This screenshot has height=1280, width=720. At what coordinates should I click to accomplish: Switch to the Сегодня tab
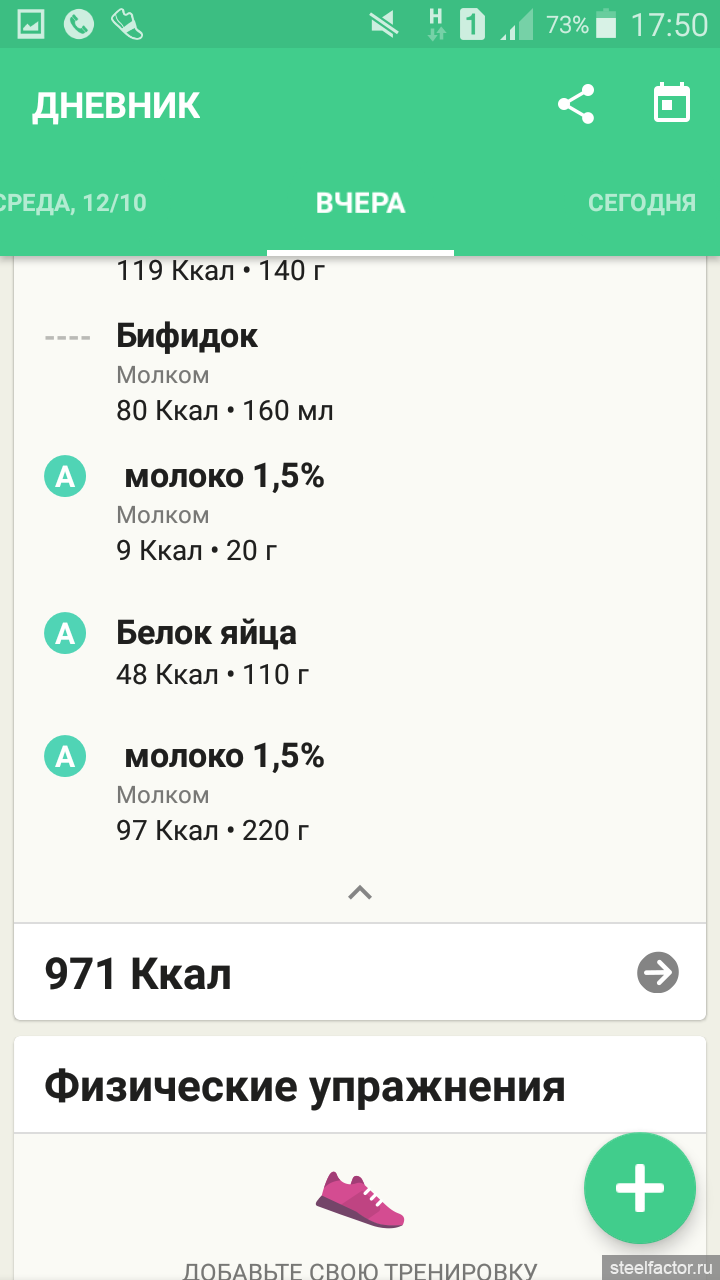pos(641,203)
